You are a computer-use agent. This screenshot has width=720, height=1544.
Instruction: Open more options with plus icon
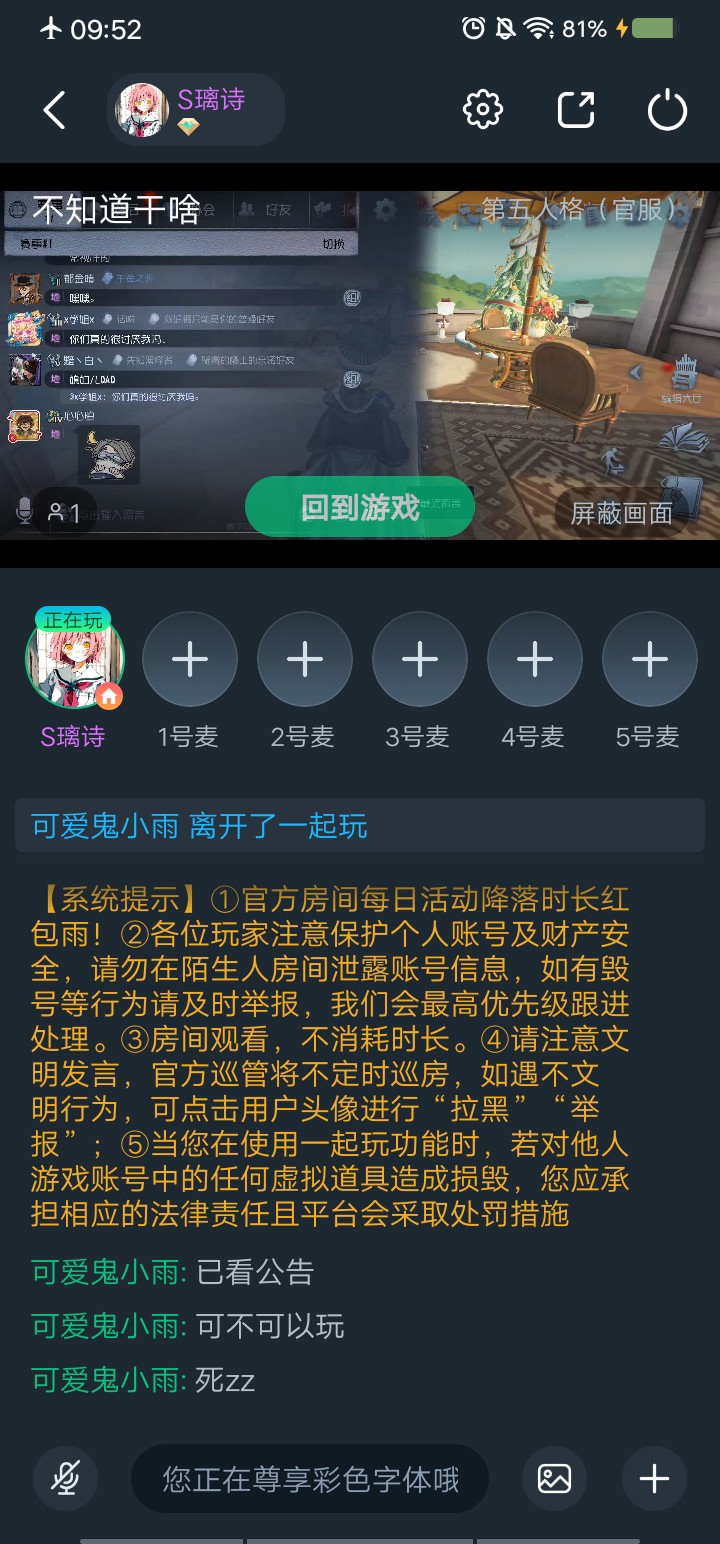654,1479
